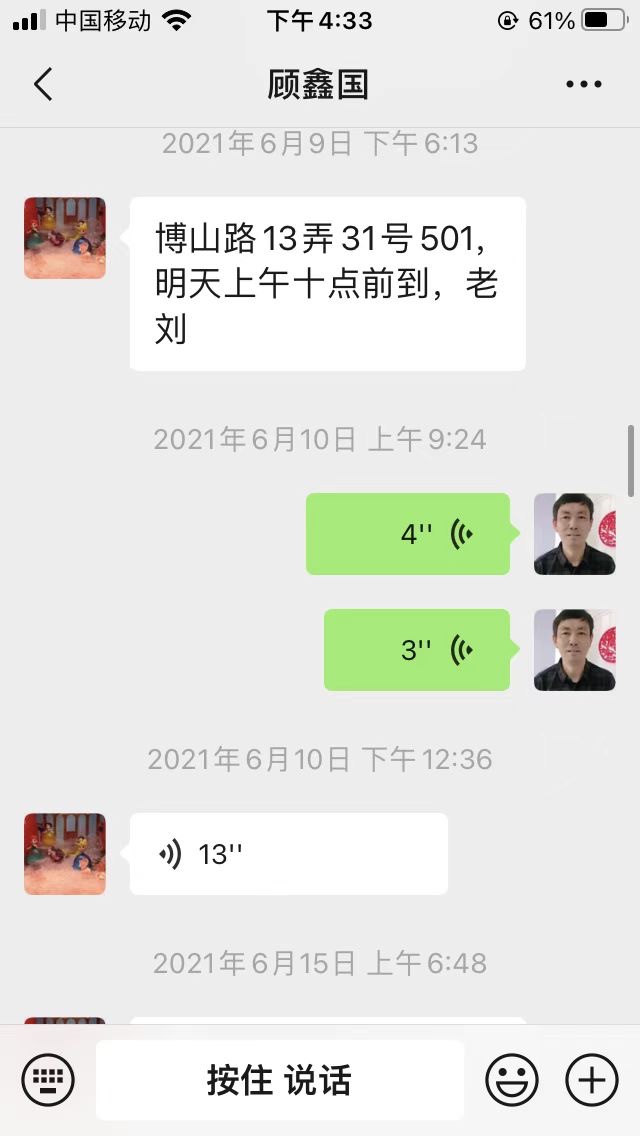This screenshot has width=640, height=1136.
Task: Play the 4-second voice message
Action: click(x=408, y=534)
